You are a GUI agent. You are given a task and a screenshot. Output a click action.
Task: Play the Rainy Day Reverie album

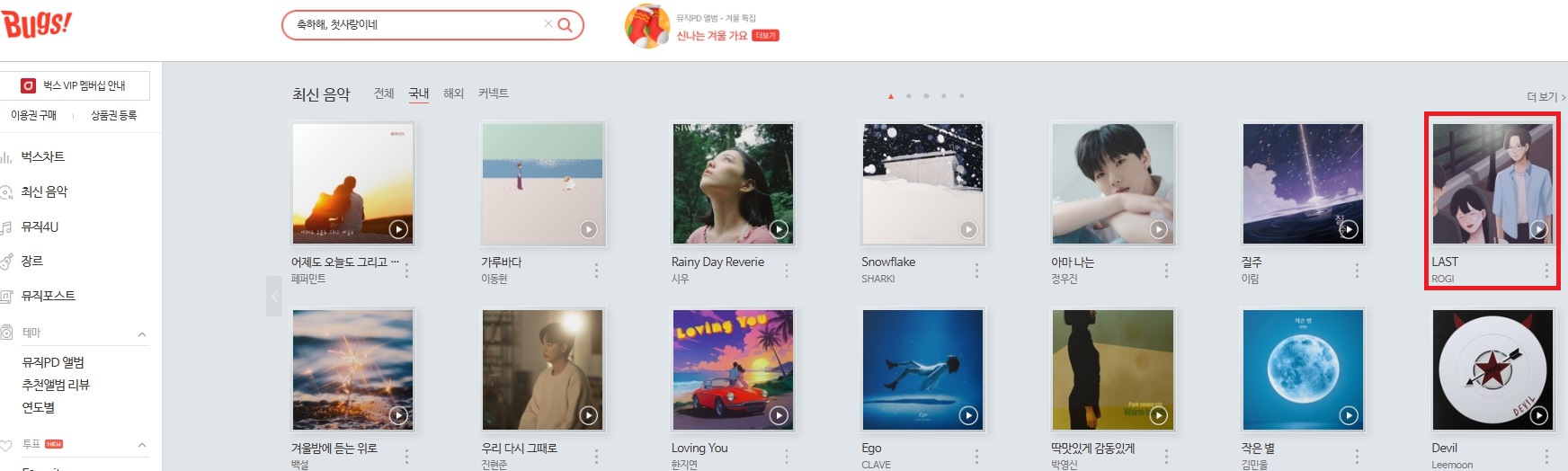[x=779, y=229]
